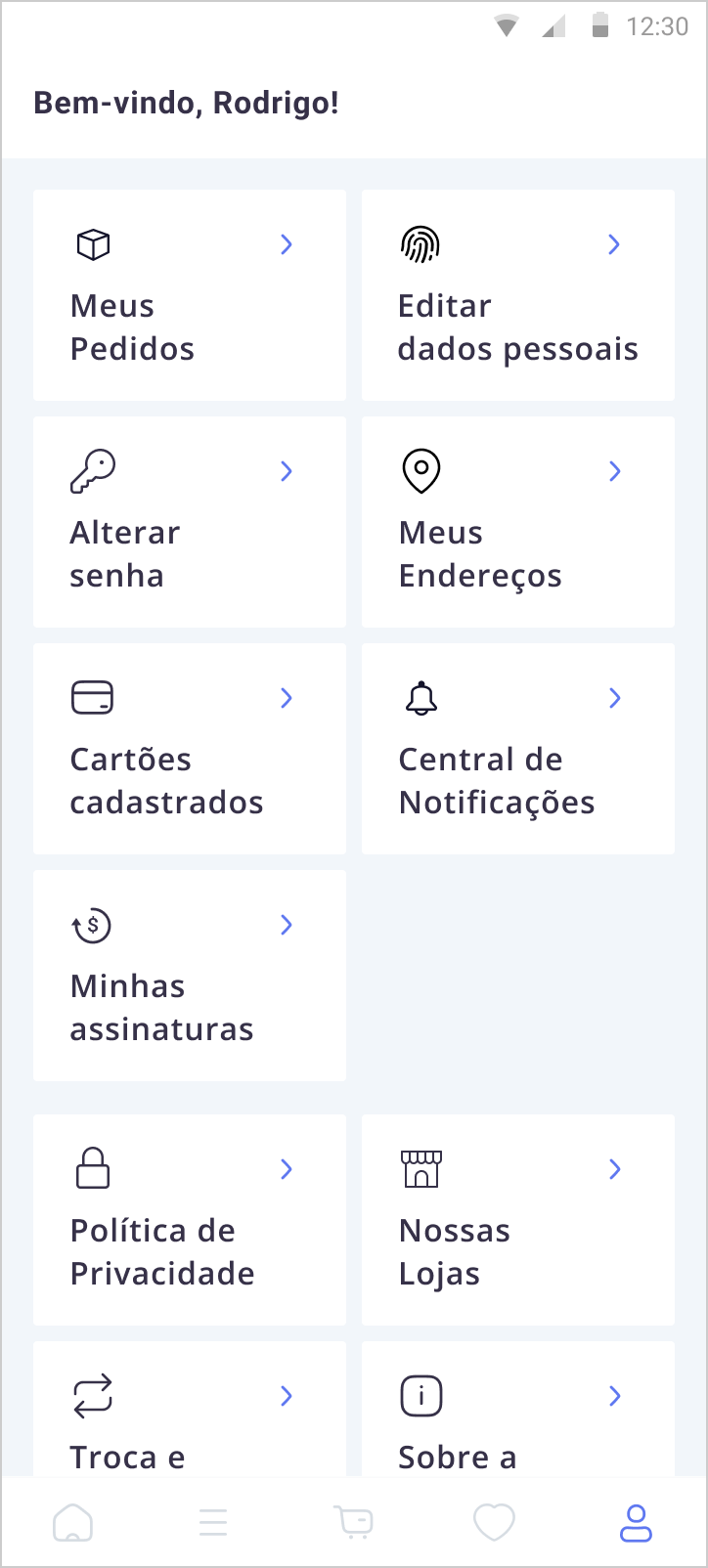Expand Meus Pedidos using its chevron arrow

(x=286, y=245)
